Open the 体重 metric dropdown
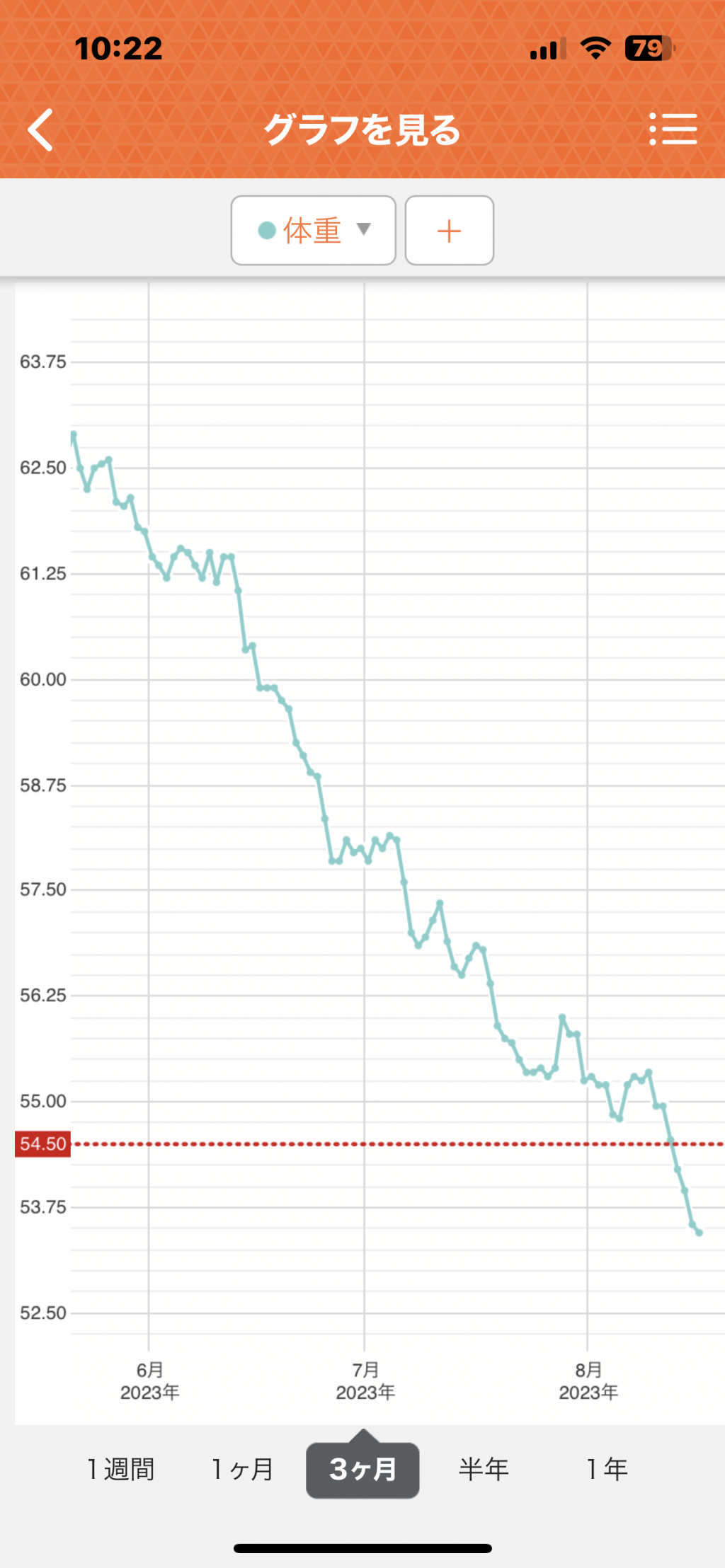725x1568 pixels. coord(313,231)
